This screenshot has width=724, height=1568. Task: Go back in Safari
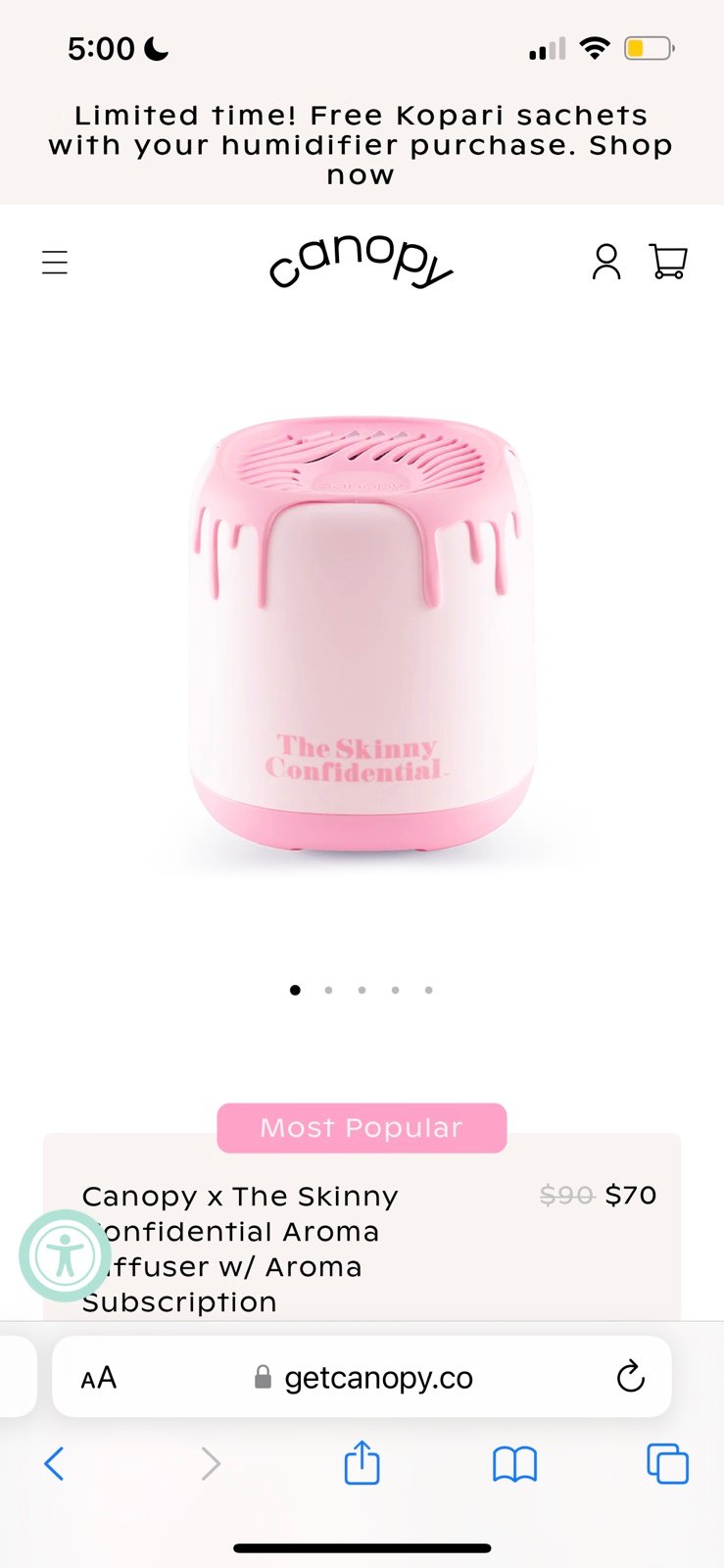coord(55,1464)
